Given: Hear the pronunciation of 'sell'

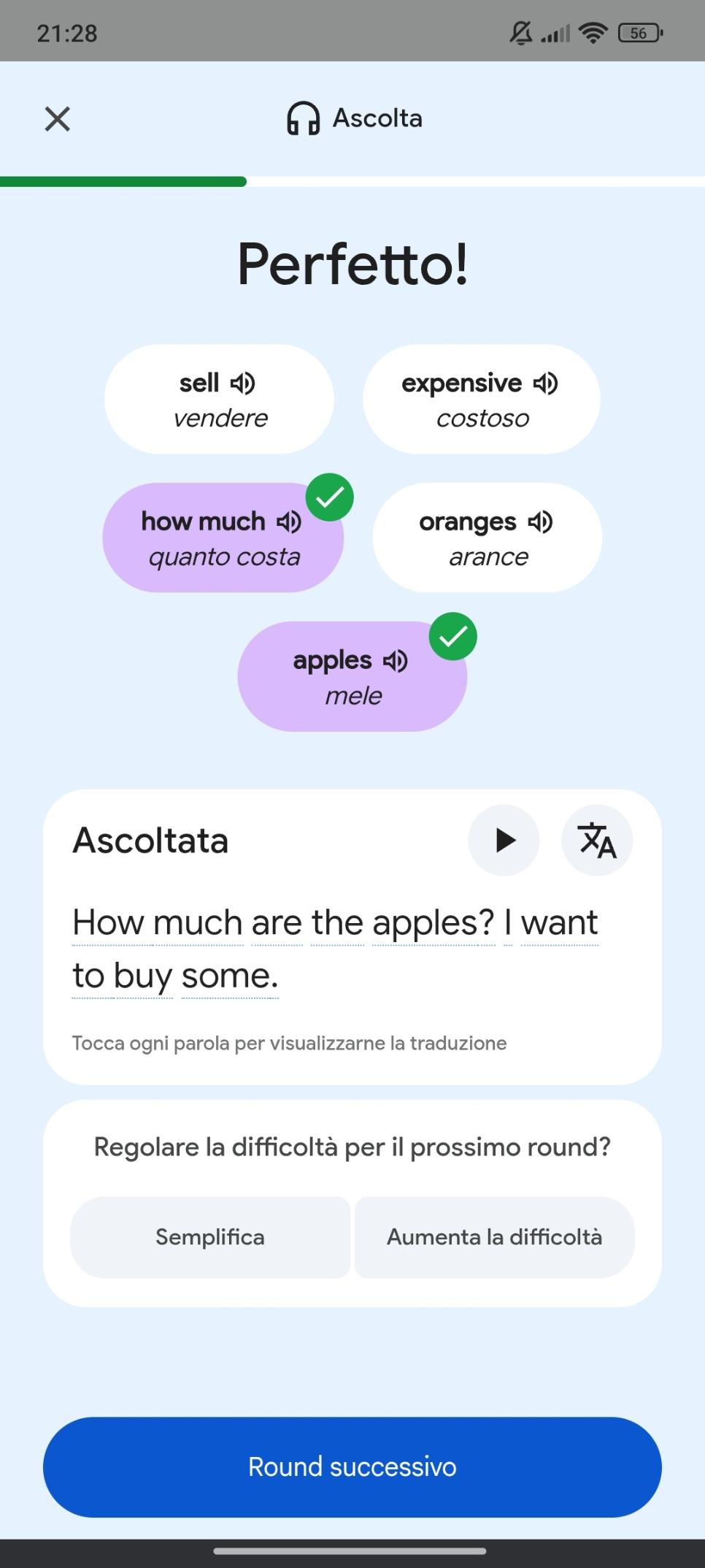Looking at the screenshot, I should pyautogui.click(x=243, y=383).
